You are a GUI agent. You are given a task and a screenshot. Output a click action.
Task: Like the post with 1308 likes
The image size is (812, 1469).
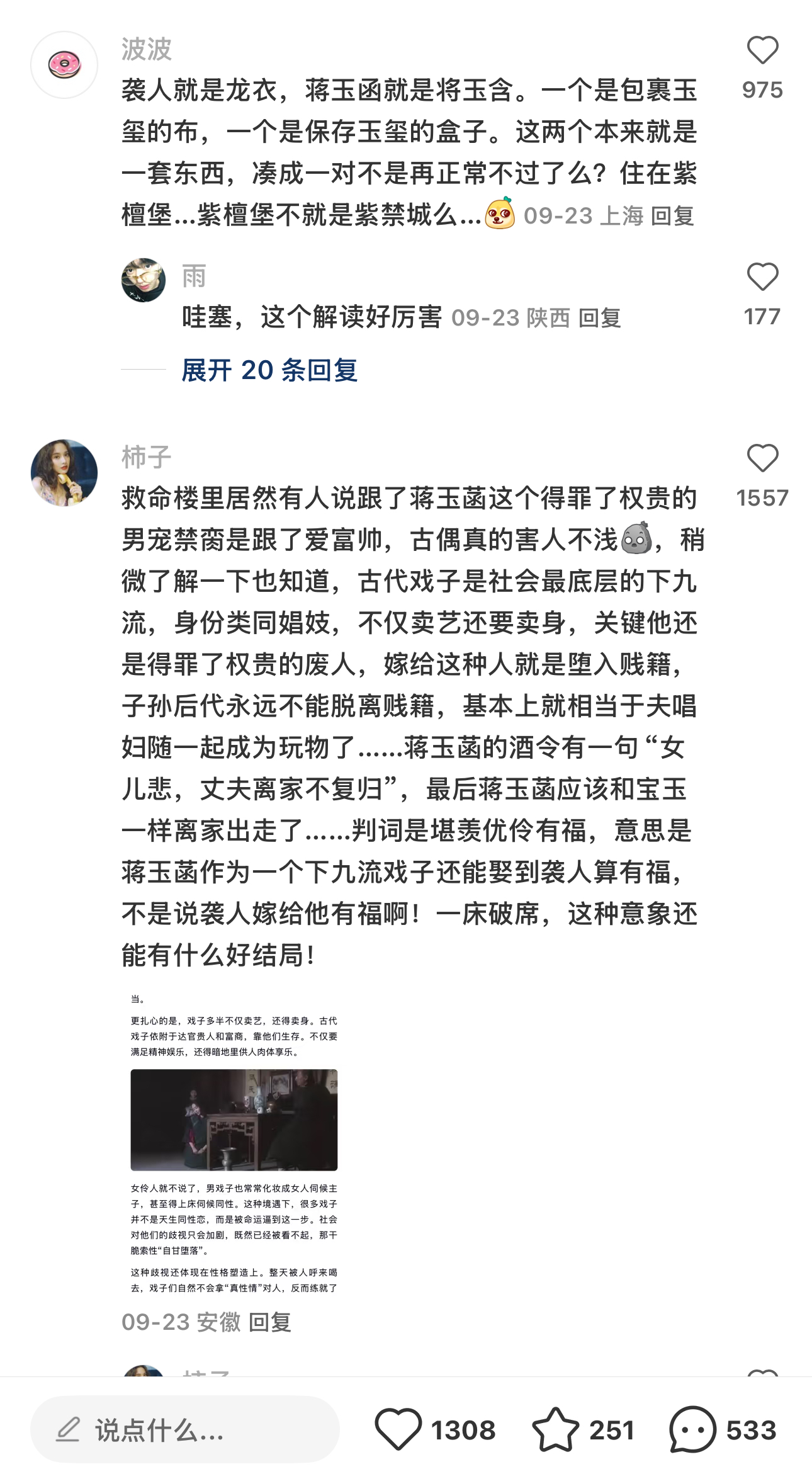coord(398,1430)
